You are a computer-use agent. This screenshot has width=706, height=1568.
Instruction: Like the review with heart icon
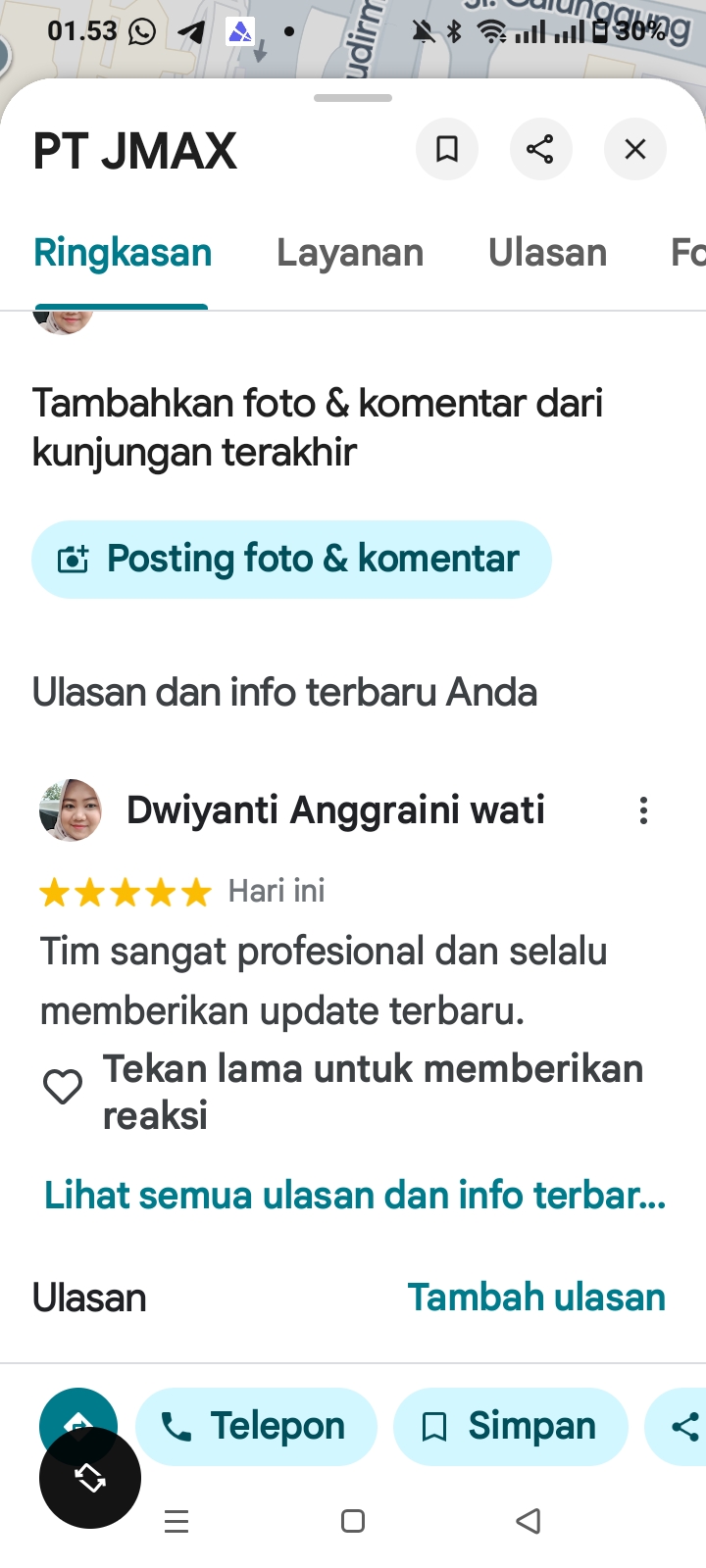(63, 1087)
